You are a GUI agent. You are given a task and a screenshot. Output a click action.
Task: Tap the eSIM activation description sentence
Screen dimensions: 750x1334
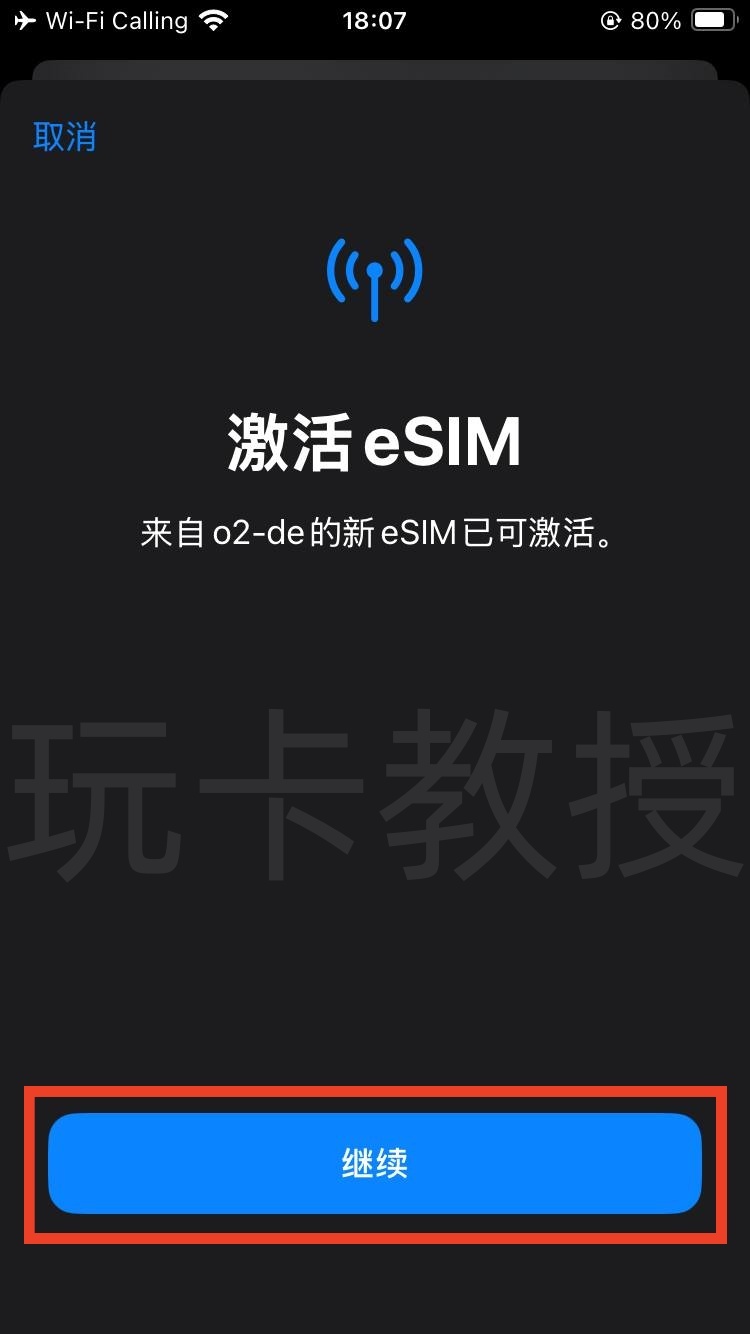point(375,532)
